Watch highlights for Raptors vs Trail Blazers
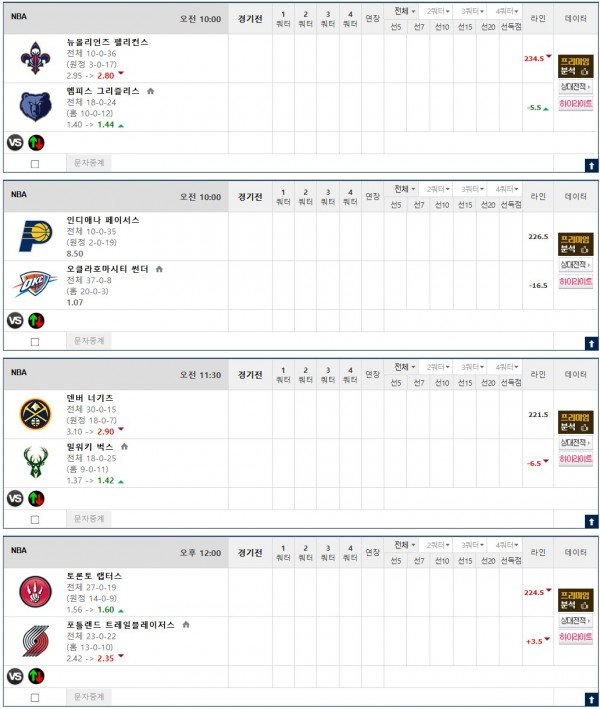The width and height of the screenshot is (600, 709). point(575,637)
